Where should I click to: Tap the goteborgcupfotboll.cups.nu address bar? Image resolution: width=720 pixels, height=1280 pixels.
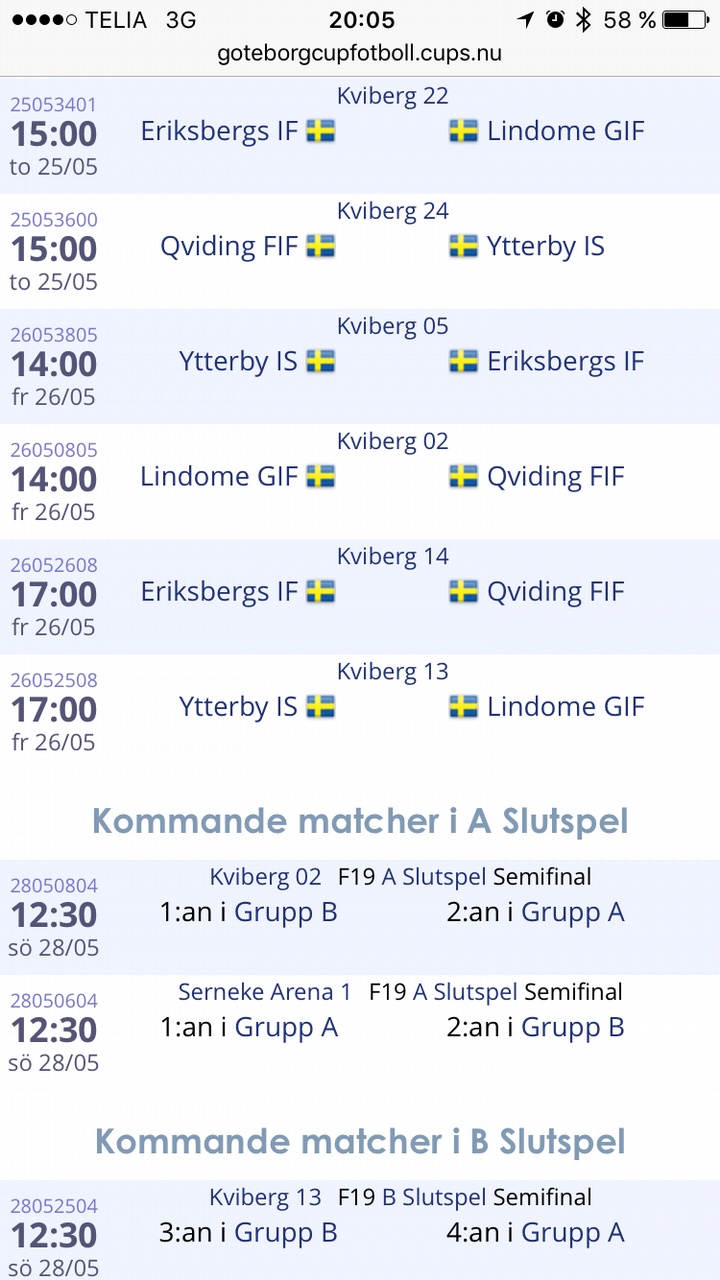[360, 53]
